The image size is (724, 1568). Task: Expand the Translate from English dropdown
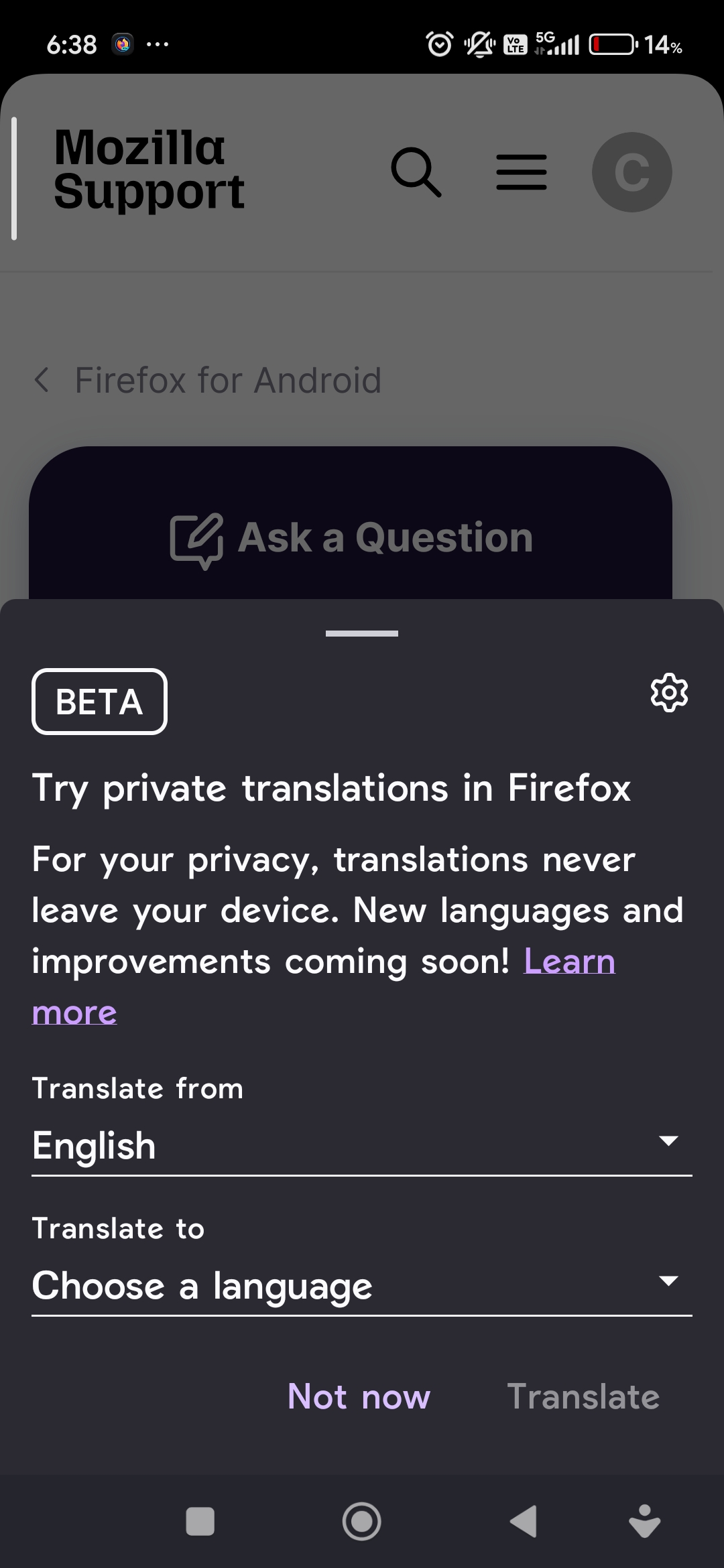361,1145
